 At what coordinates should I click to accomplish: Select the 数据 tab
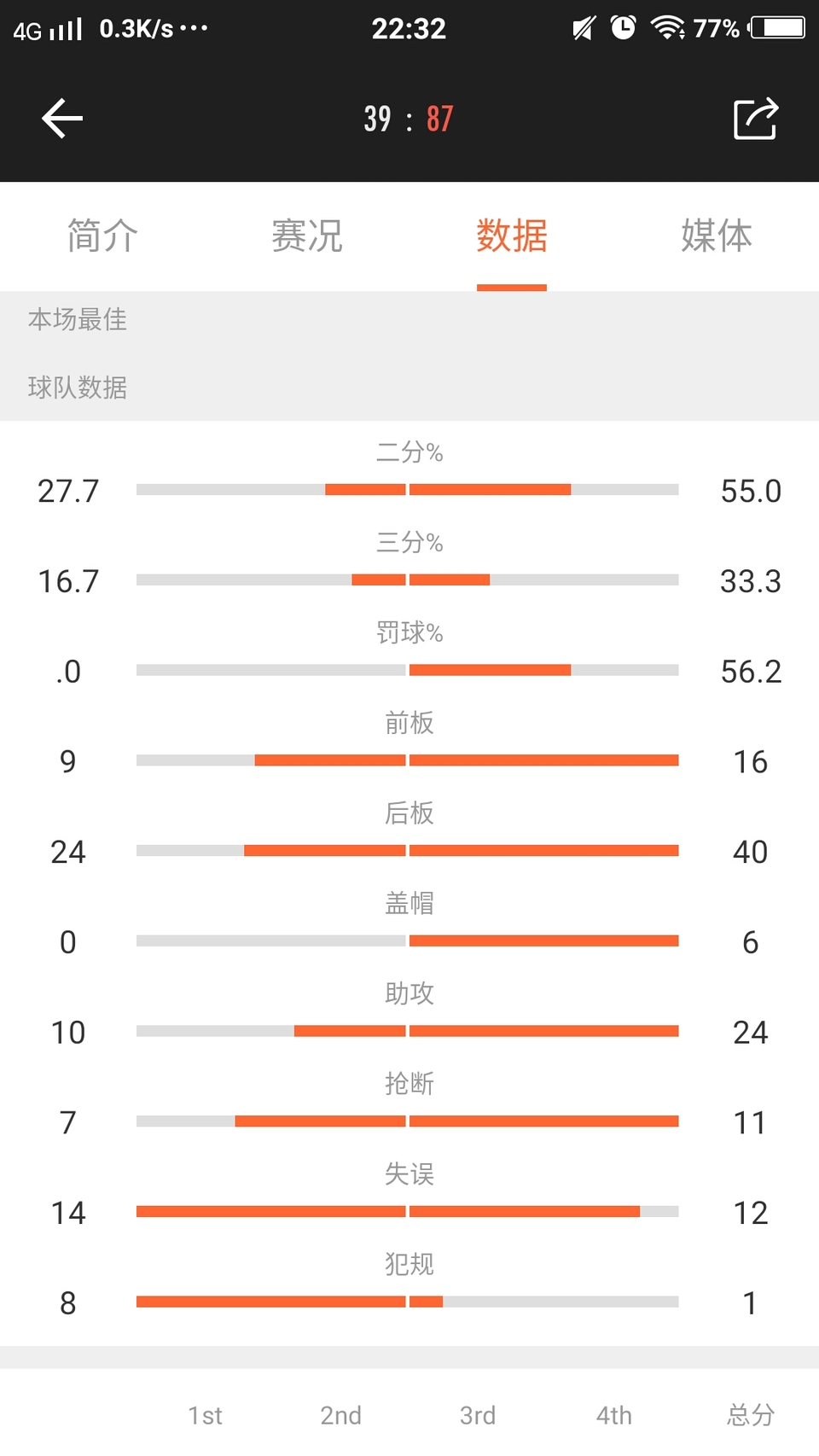tap(512, 236)
